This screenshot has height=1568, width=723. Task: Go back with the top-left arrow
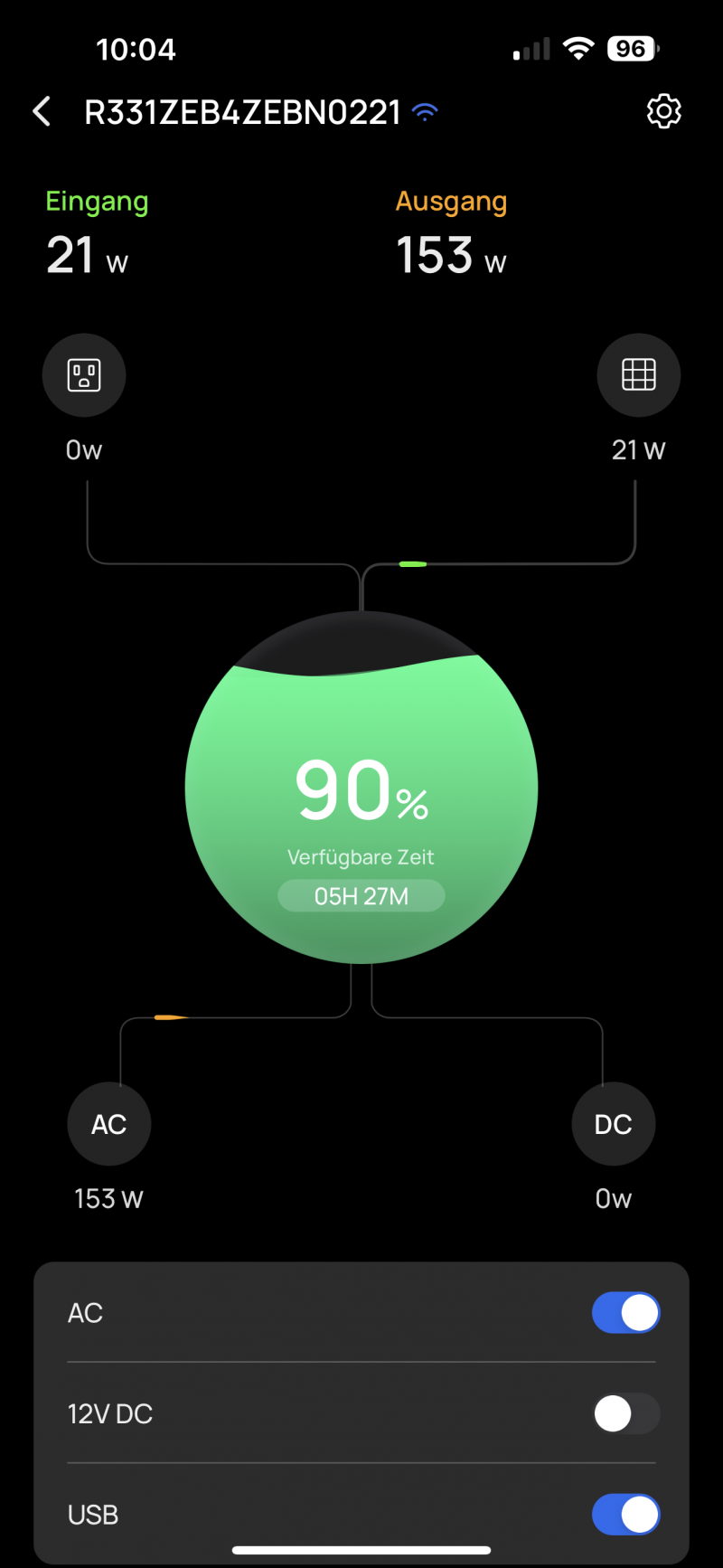42,112
